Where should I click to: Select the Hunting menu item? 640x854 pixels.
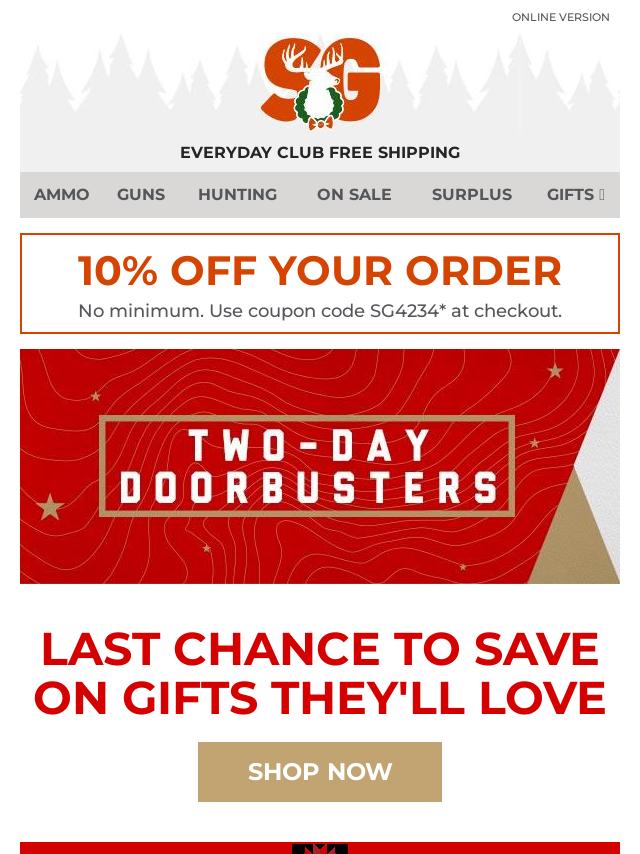(x=237, y=195)
